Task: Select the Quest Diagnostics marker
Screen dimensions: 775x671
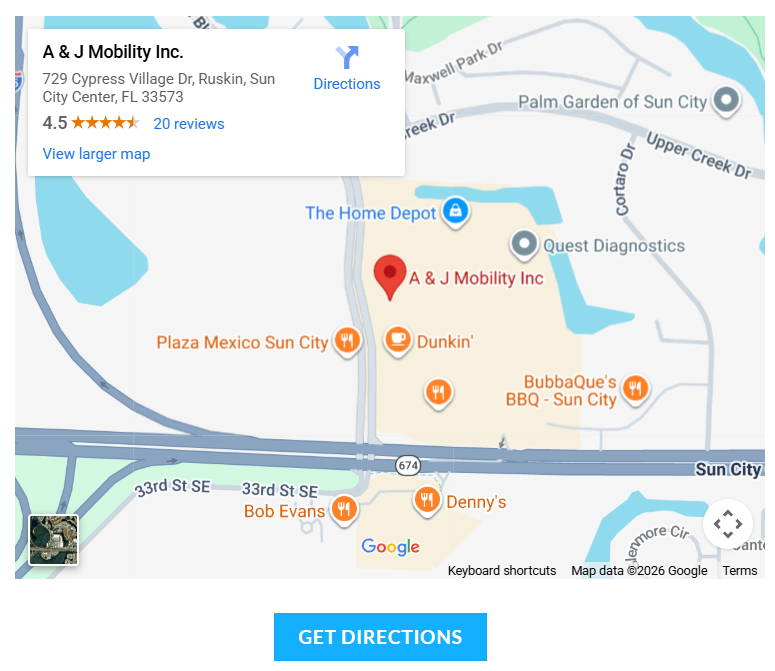Action: 525,244
